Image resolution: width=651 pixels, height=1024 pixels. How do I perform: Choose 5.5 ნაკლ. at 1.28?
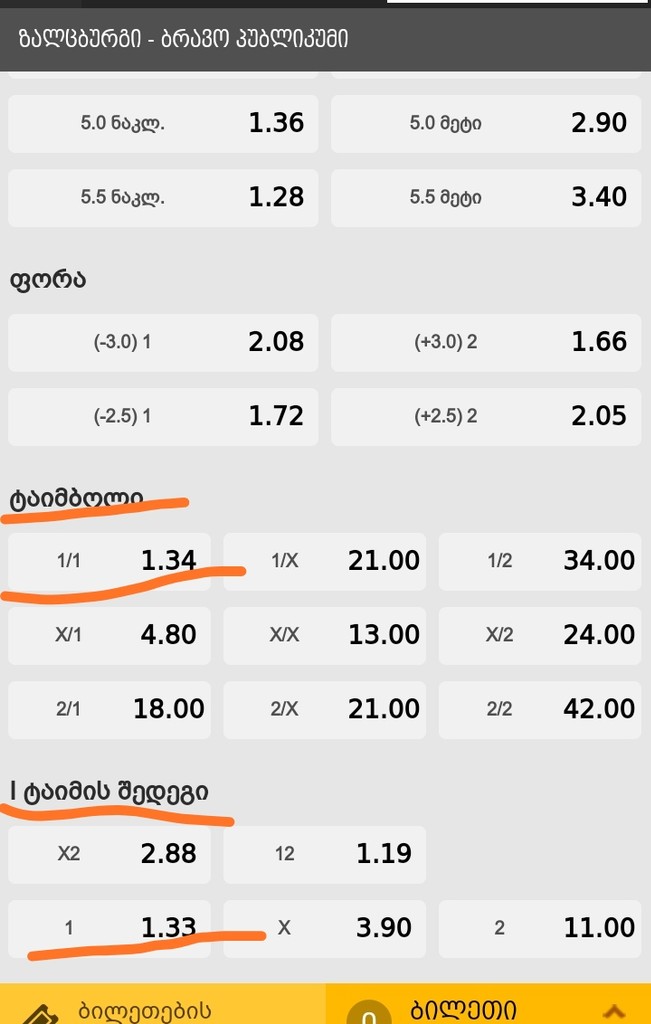(163, 197)
